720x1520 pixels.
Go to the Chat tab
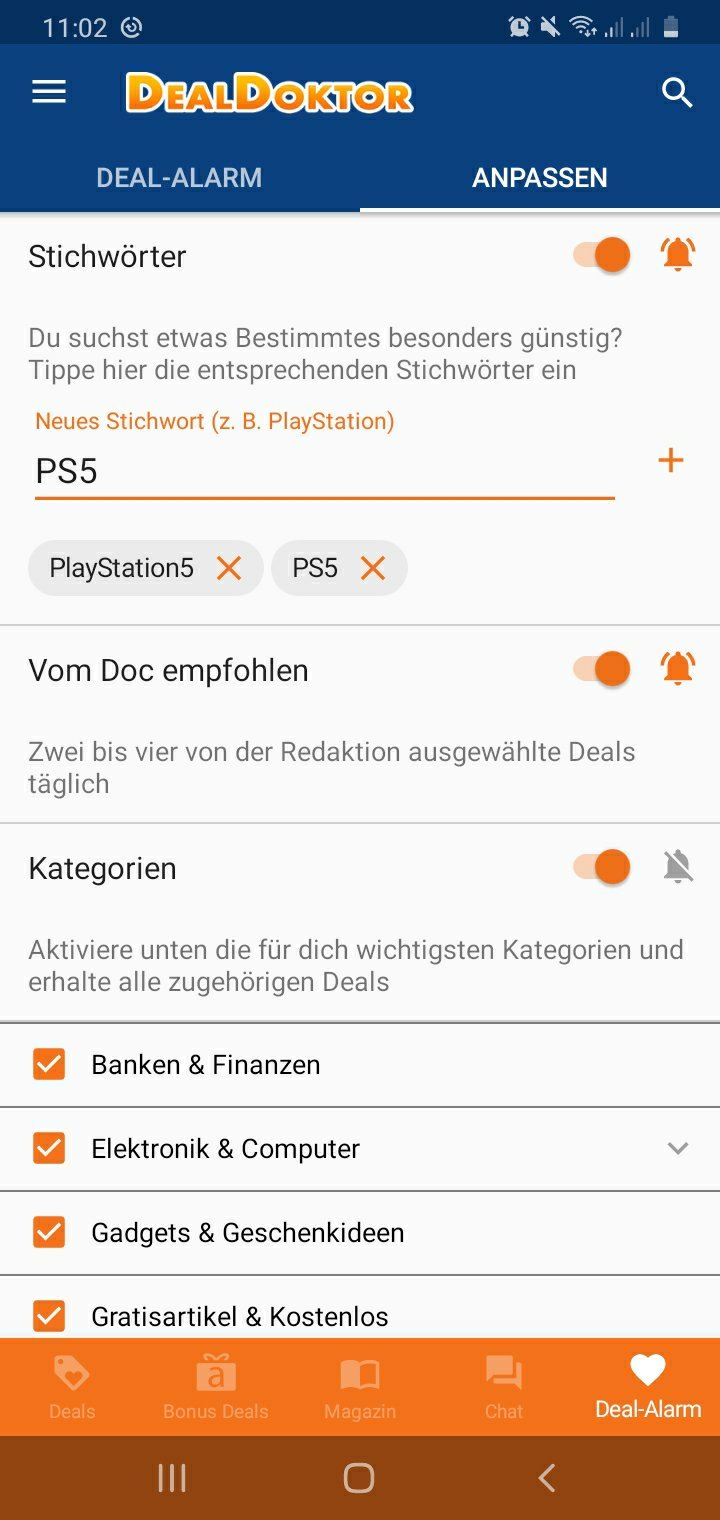coord(504,1388)
